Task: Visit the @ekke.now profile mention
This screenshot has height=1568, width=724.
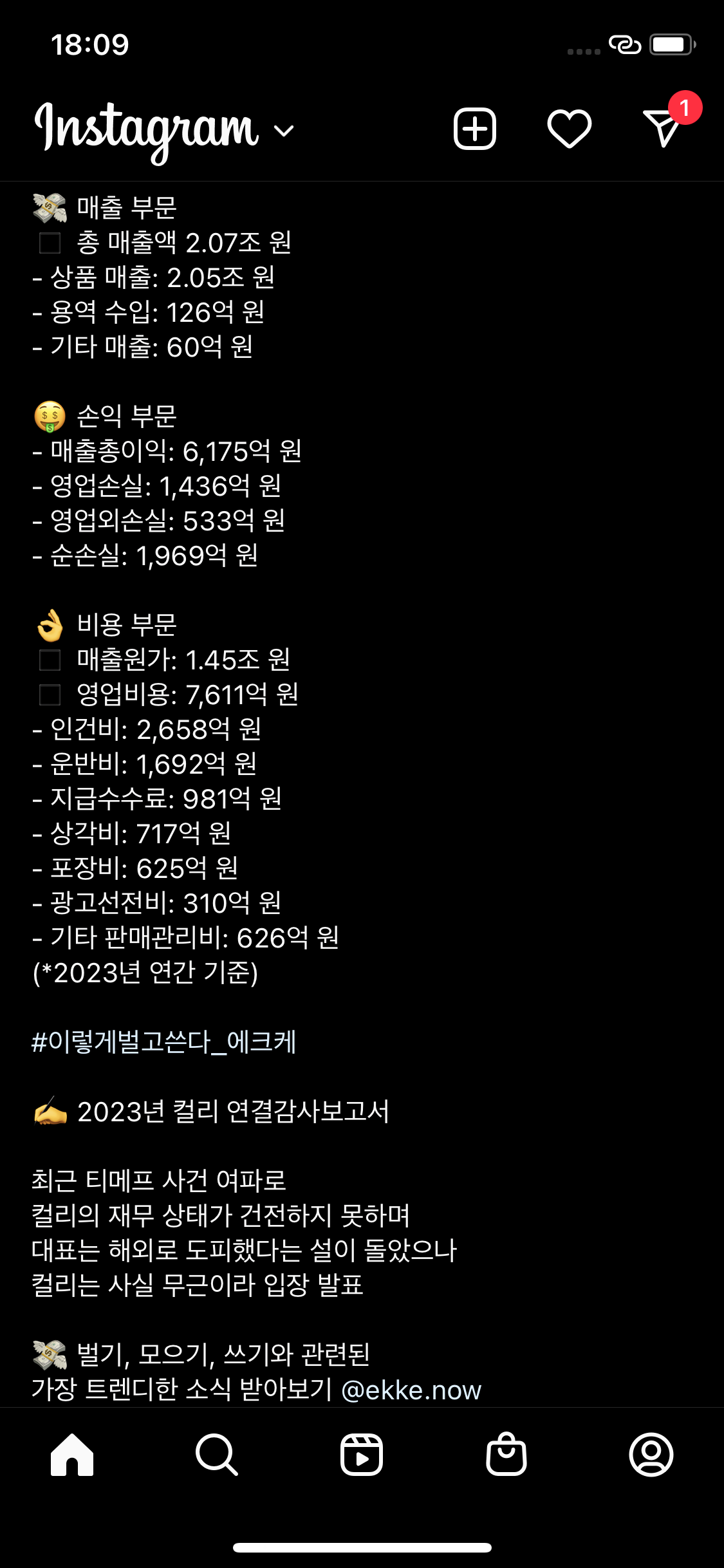Action: coord(411,1390)
